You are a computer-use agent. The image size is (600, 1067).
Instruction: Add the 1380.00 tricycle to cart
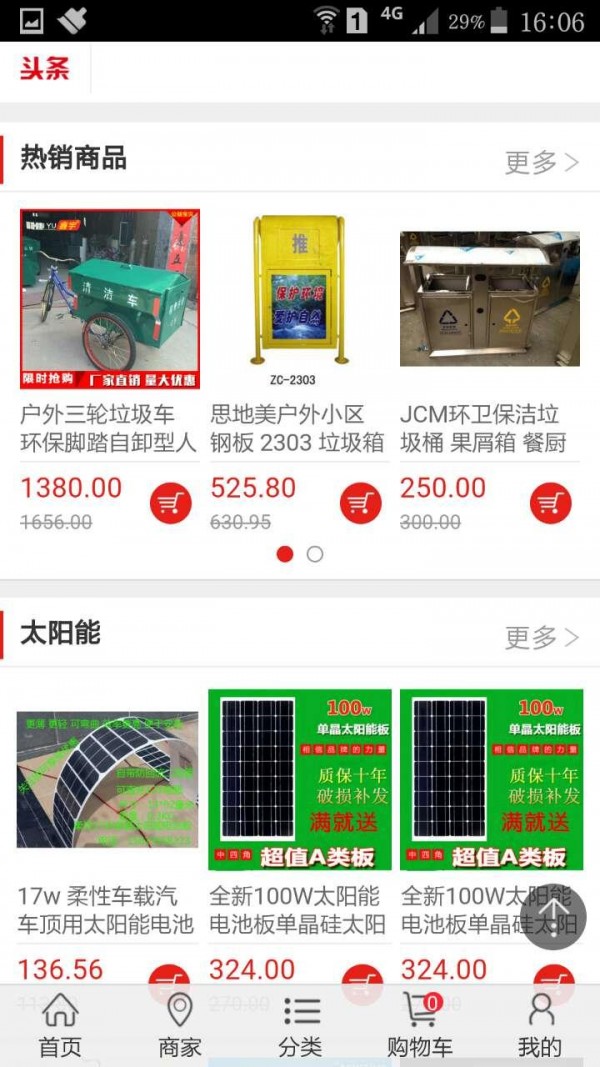171,503
